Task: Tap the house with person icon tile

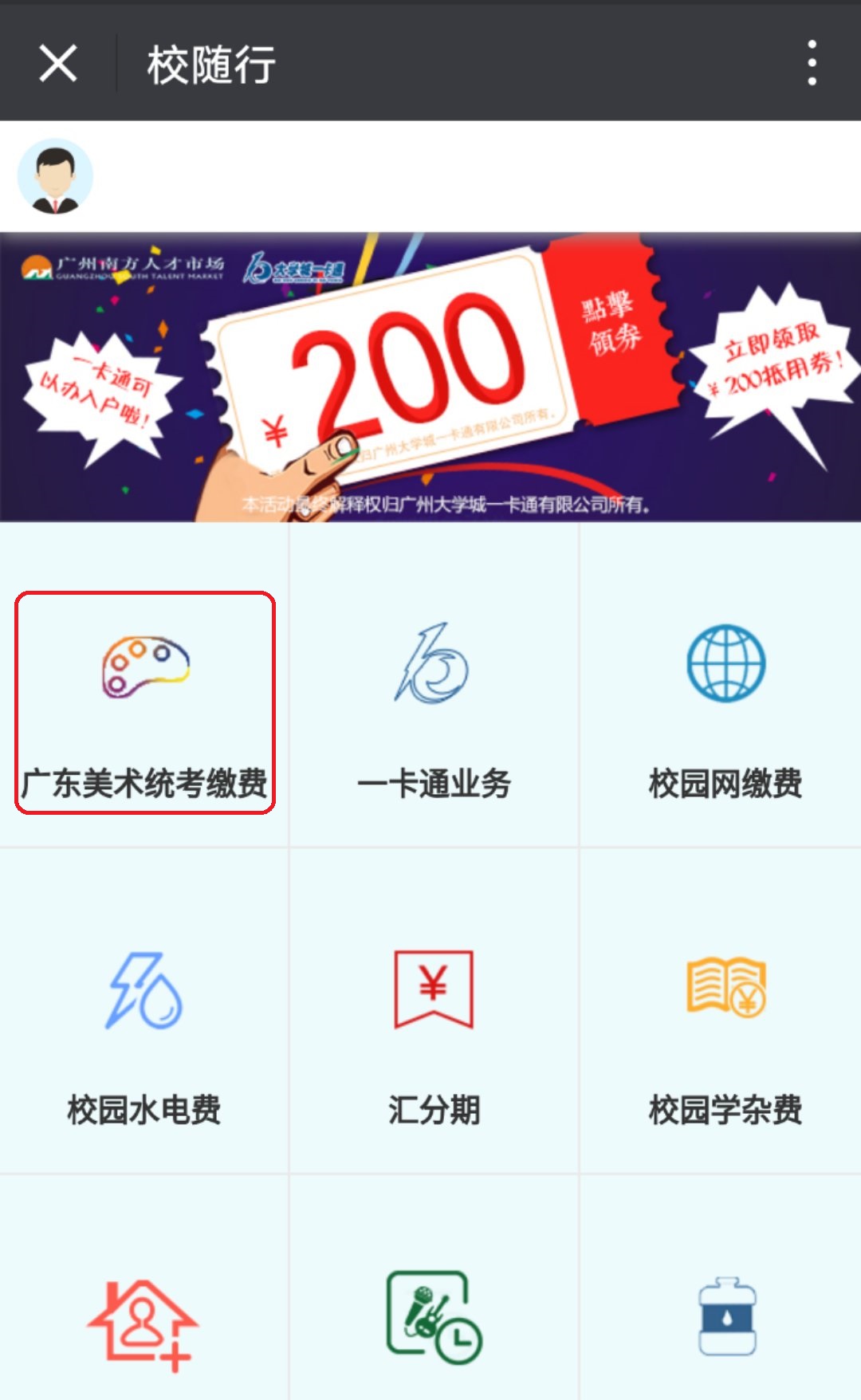Action: click(143, 1323)
